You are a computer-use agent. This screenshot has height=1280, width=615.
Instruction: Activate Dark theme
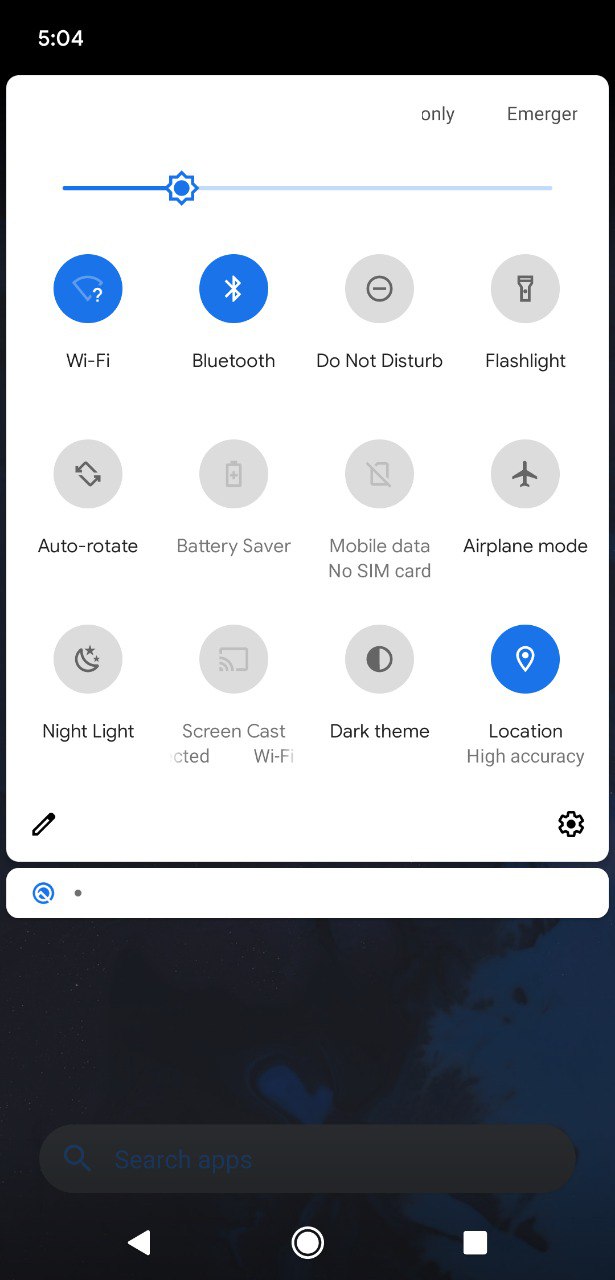coord(379,659)
